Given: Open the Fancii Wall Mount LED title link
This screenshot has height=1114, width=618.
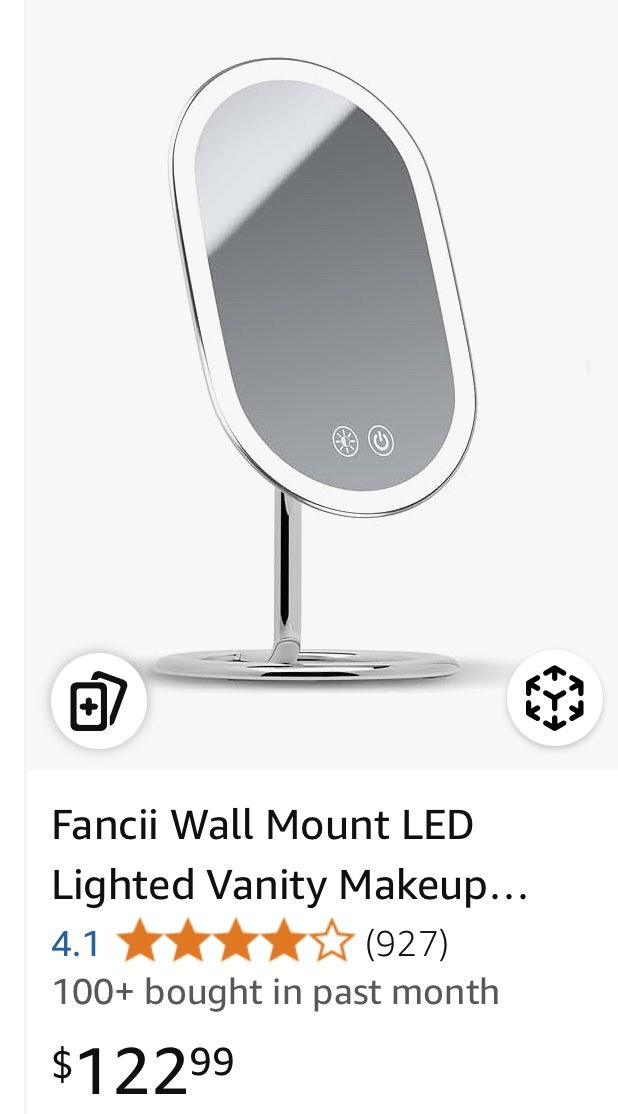Looking at the screenshot, I should click(x=289, y=855).
